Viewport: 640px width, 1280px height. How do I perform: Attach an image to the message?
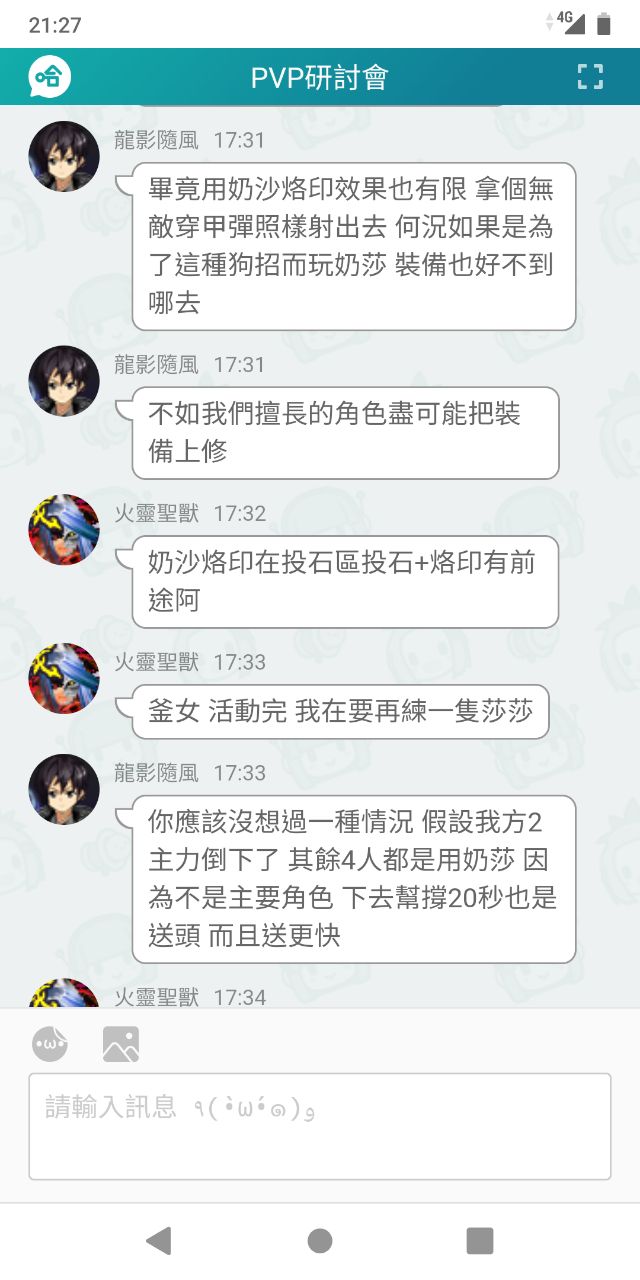(x=121, y=1045)
